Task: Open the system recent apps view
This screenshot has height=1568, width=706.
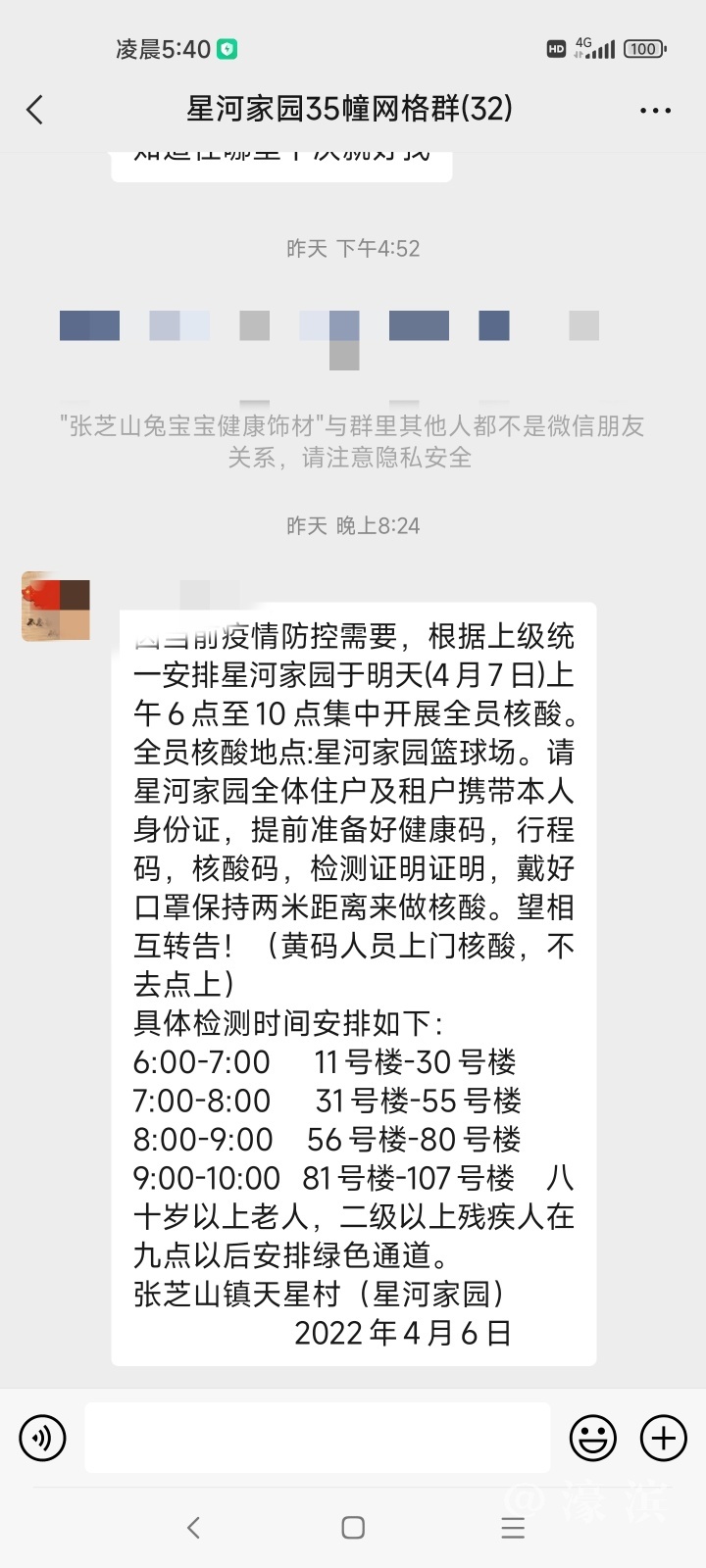Action: (513, 1527)
